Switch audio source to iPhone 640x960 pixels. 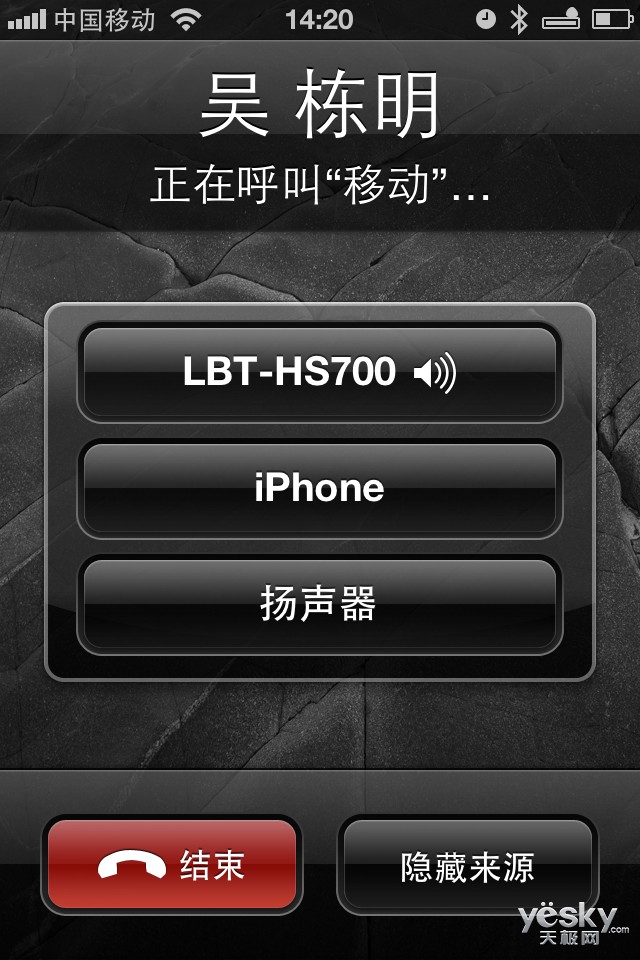(319, 489)
